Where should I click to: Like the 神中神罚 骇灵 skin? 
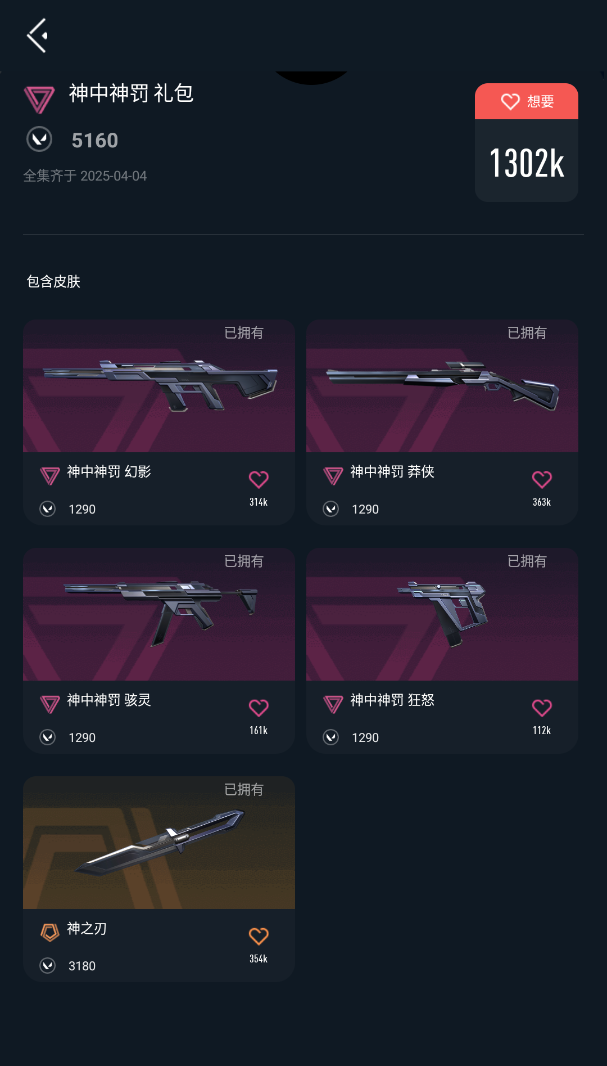point(258,708)
